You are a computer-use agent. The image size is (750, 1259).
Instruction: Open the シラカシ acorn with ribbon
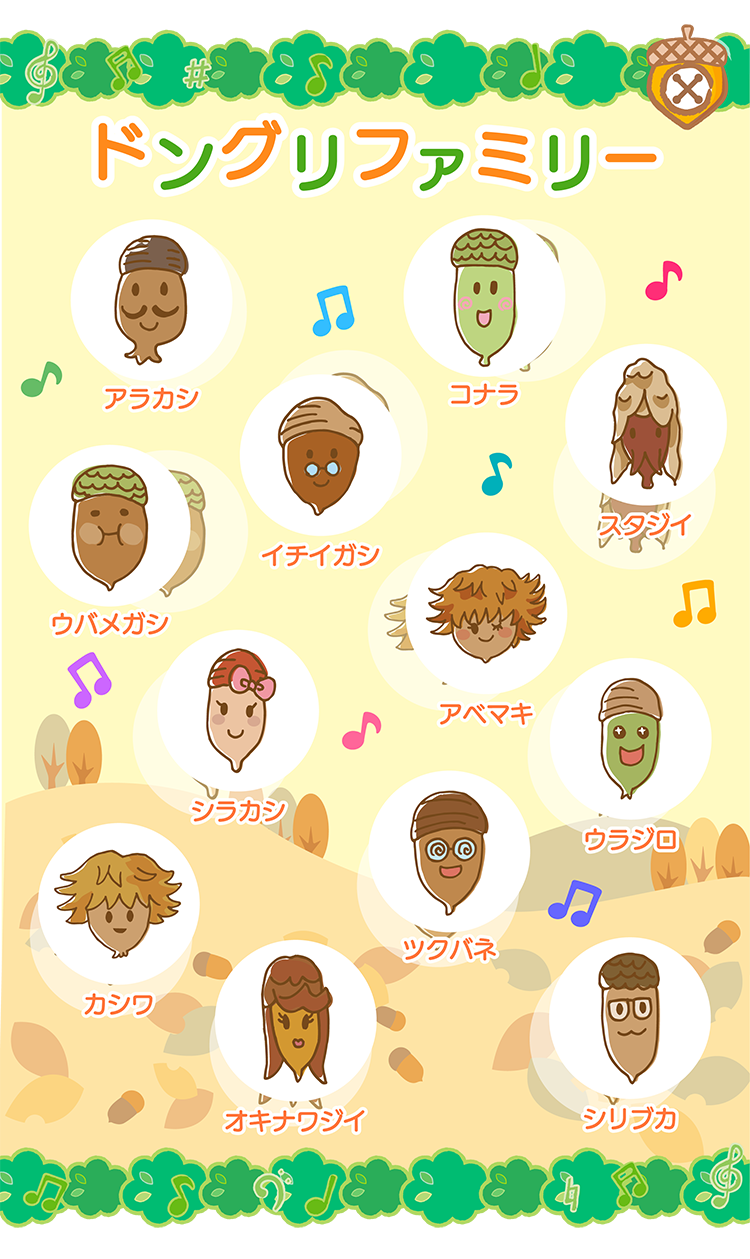[238, 710]
